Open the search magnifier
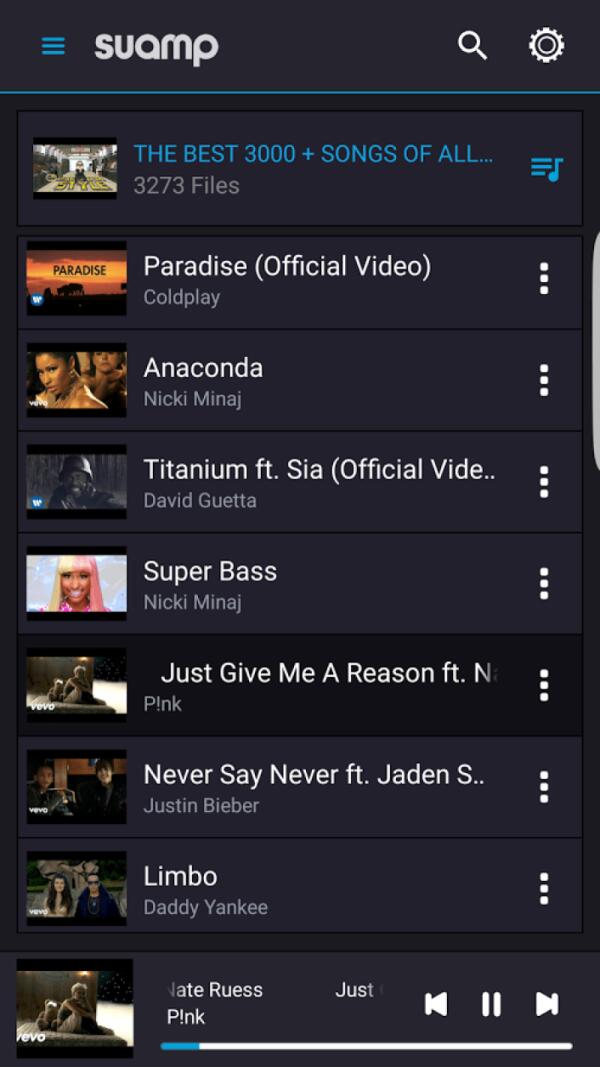 tap(472, 45)
